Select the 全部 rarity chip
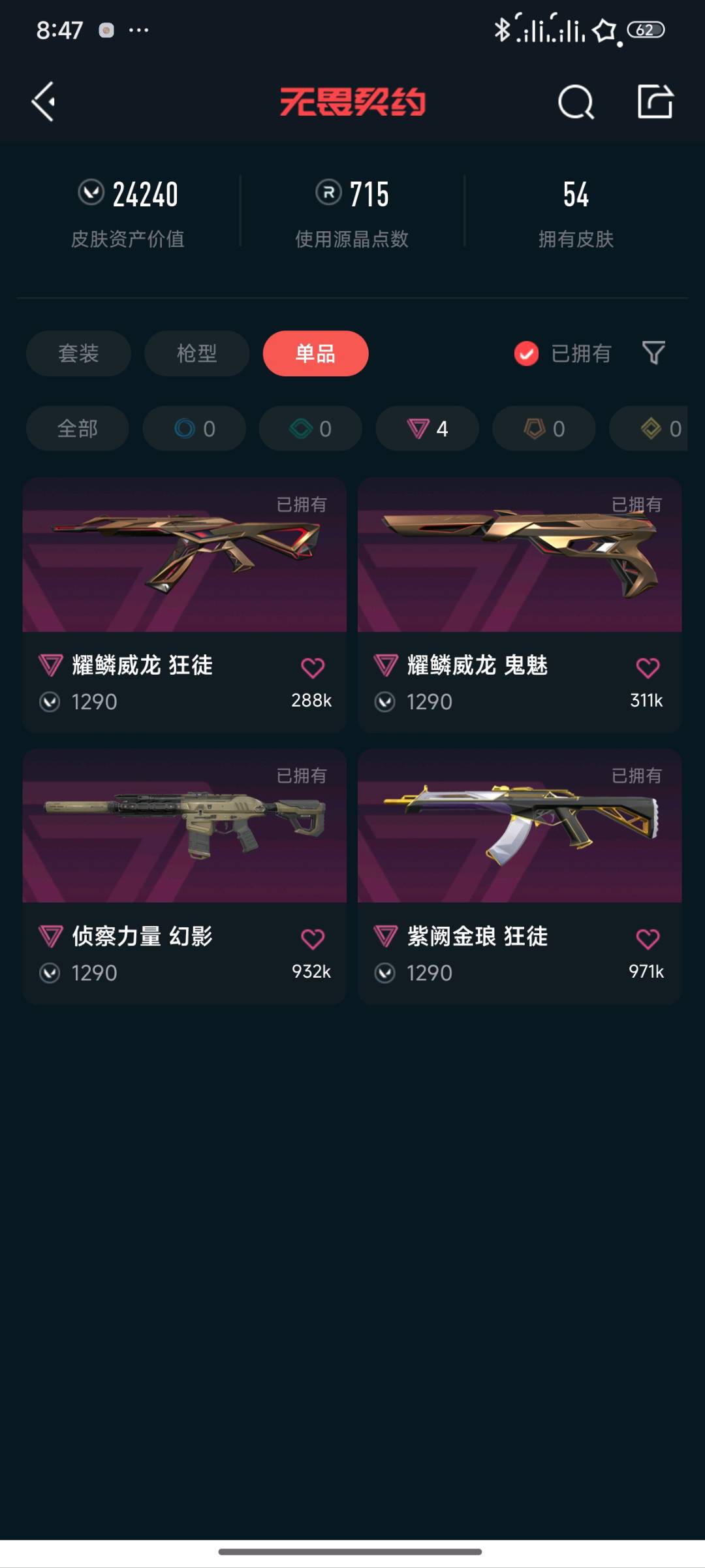This screenshot has width=705, height=1568. 77,428
